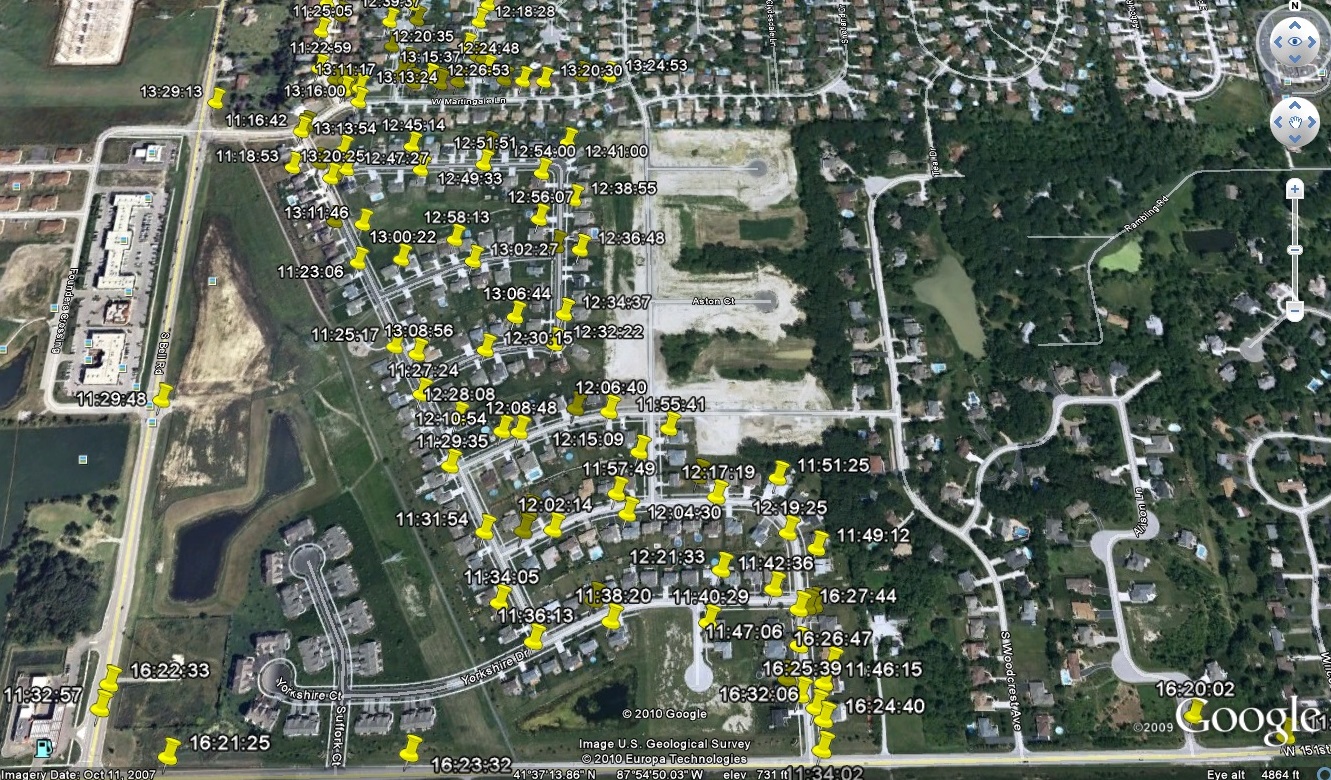Select the 11:29:48 placemark pin

162,395
